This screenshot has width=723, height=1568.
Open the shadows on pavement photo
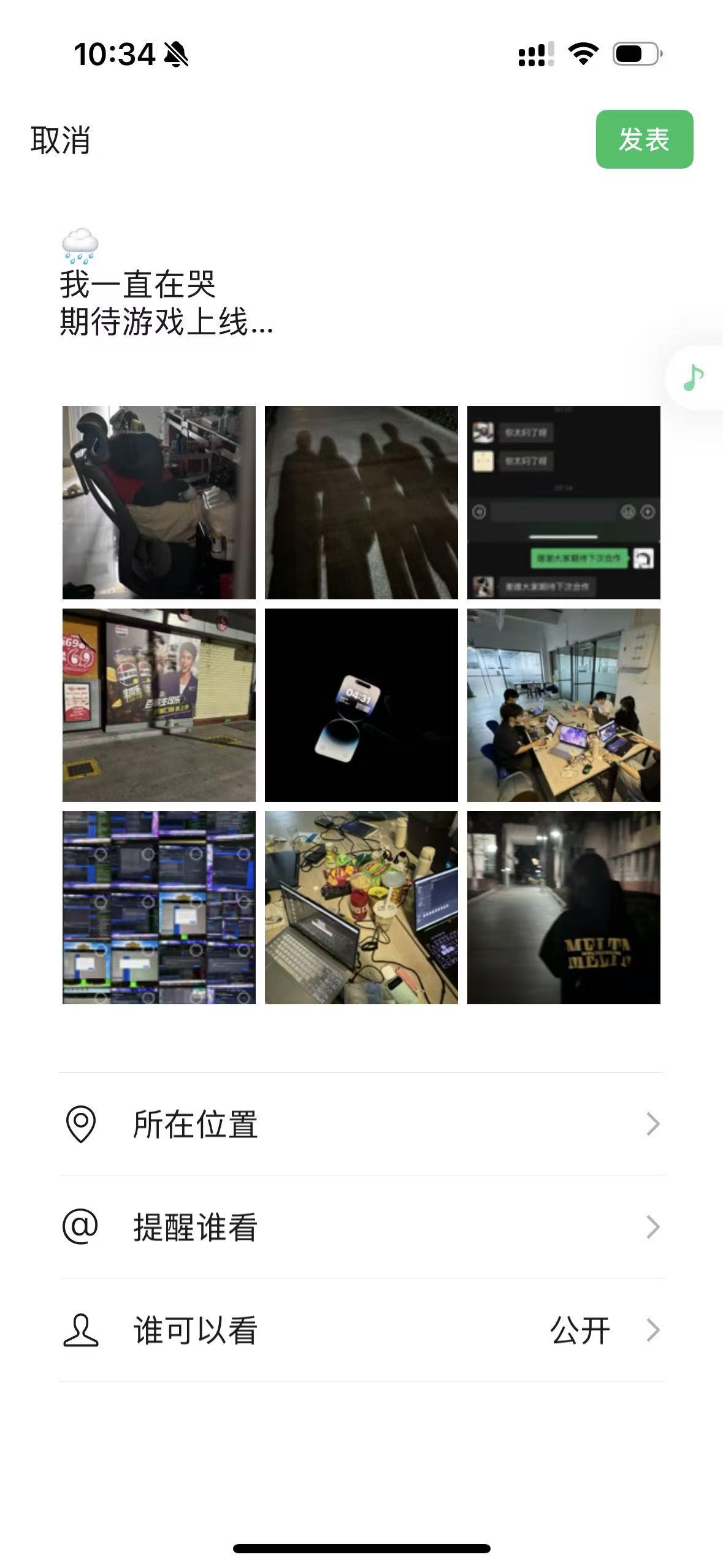[361, 501]
